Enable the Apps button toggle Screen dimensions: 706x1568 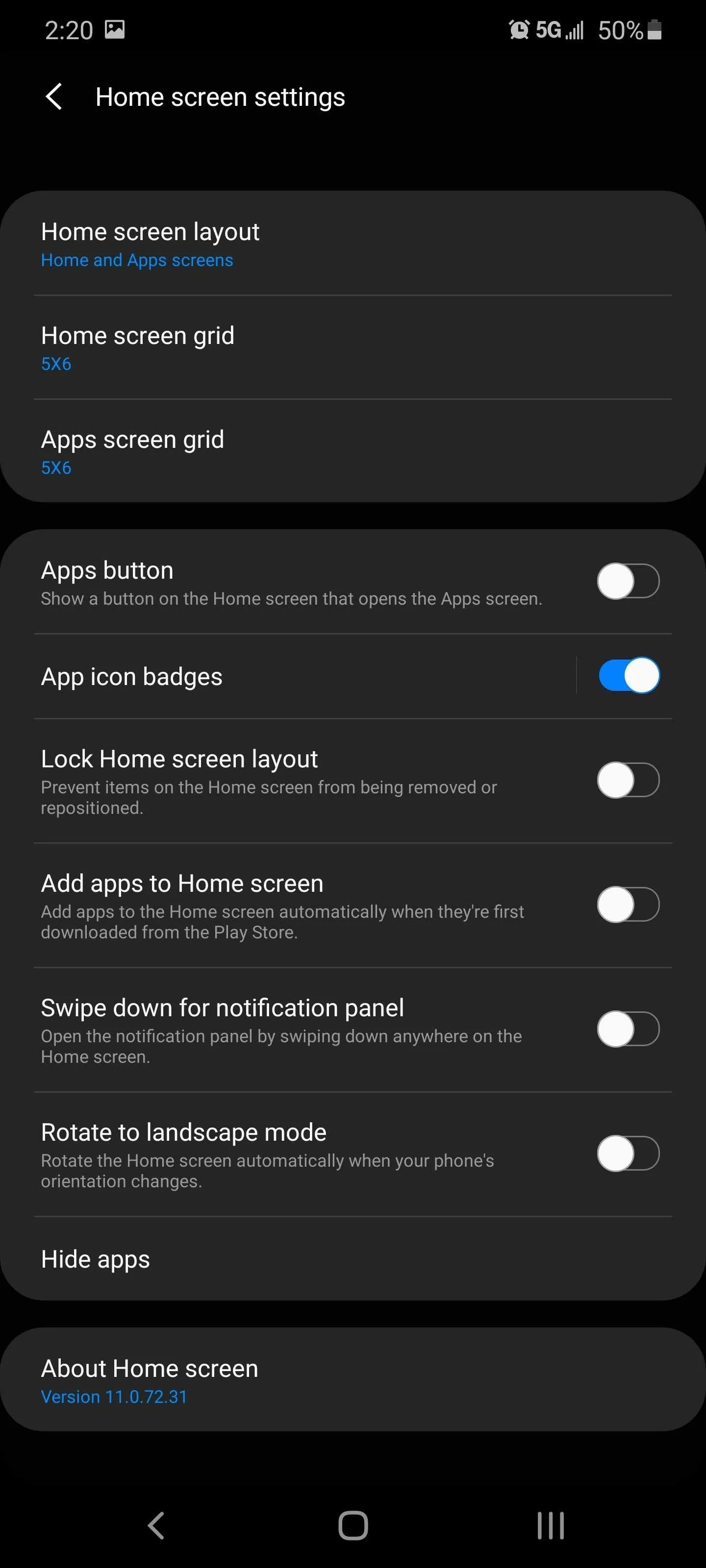click(x=628, y=581)
